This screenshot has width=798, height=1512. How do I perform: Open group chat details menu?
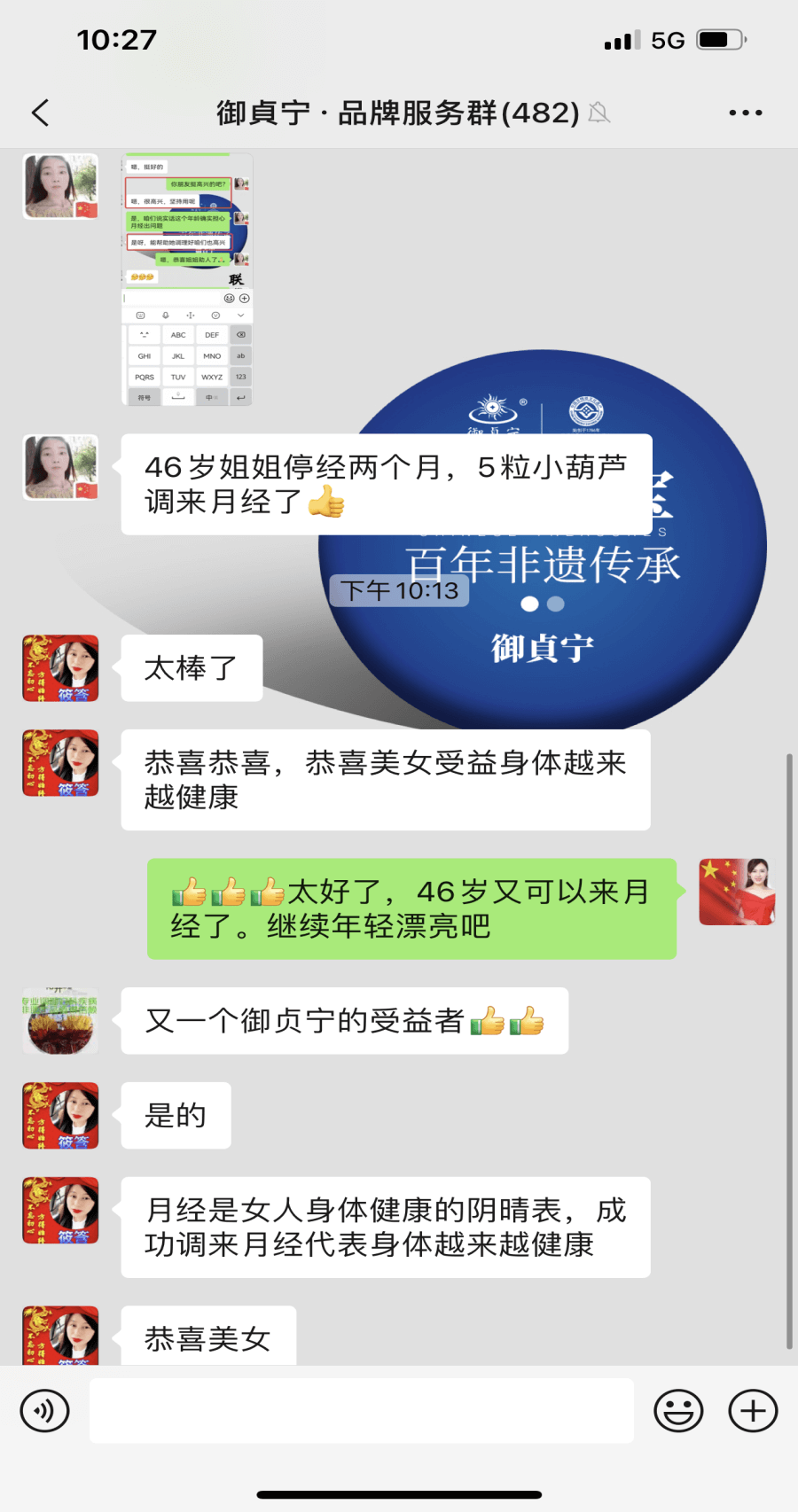coord(745,113)
